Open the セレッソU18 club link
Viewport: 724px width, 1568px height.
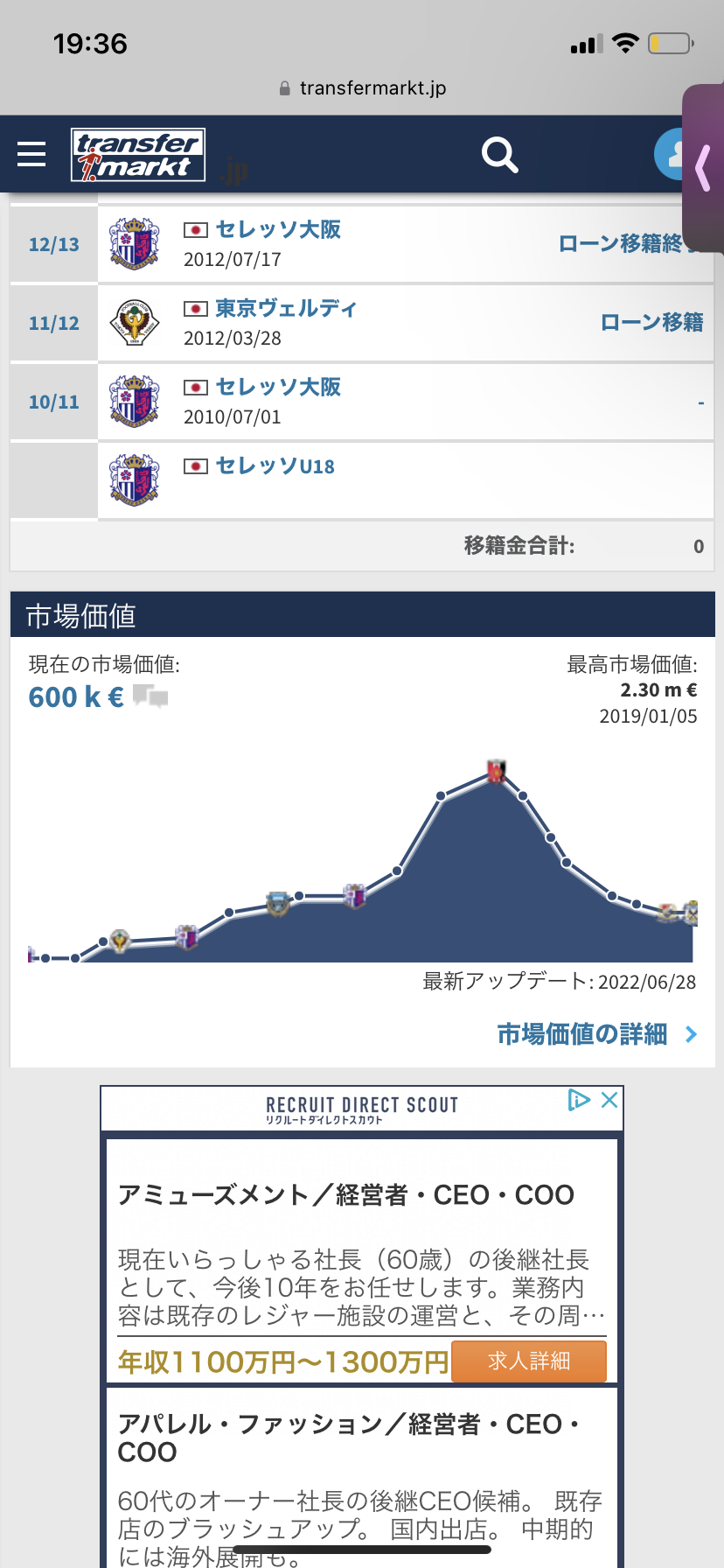(x=275, y=465)
